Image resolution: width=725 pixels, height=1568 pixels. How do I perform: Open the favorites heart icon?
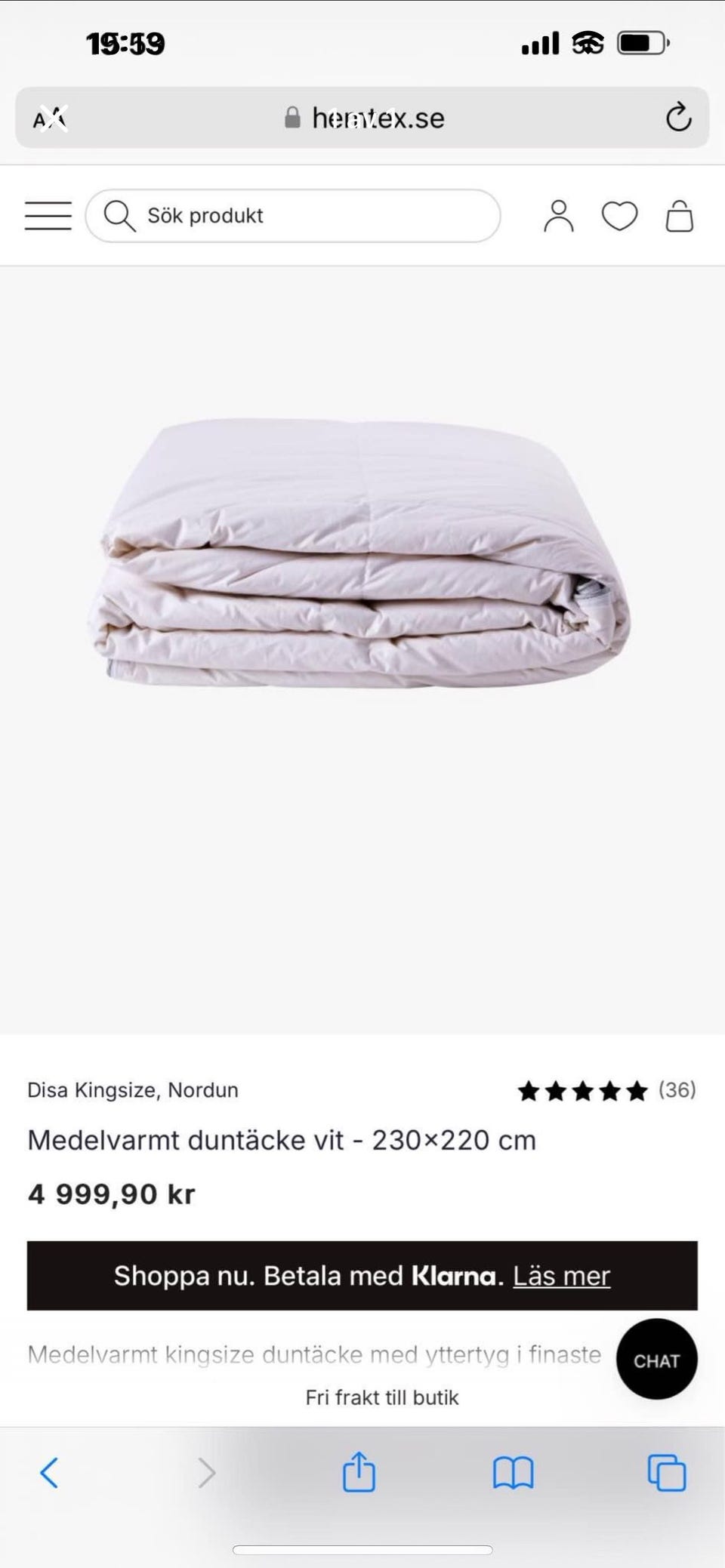click(619, 216)
